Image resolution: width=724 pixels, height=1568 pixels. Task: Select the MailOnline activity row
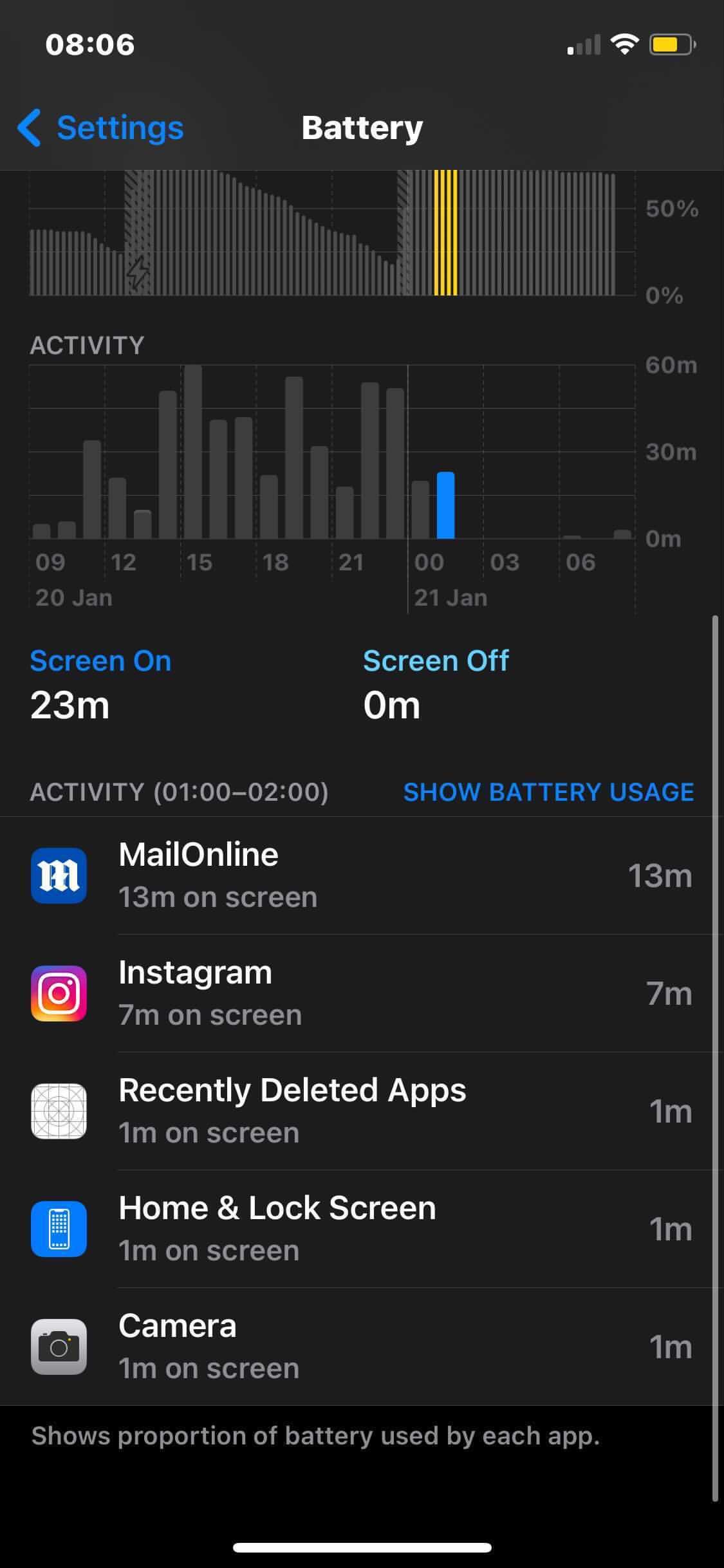pos(360,875)
